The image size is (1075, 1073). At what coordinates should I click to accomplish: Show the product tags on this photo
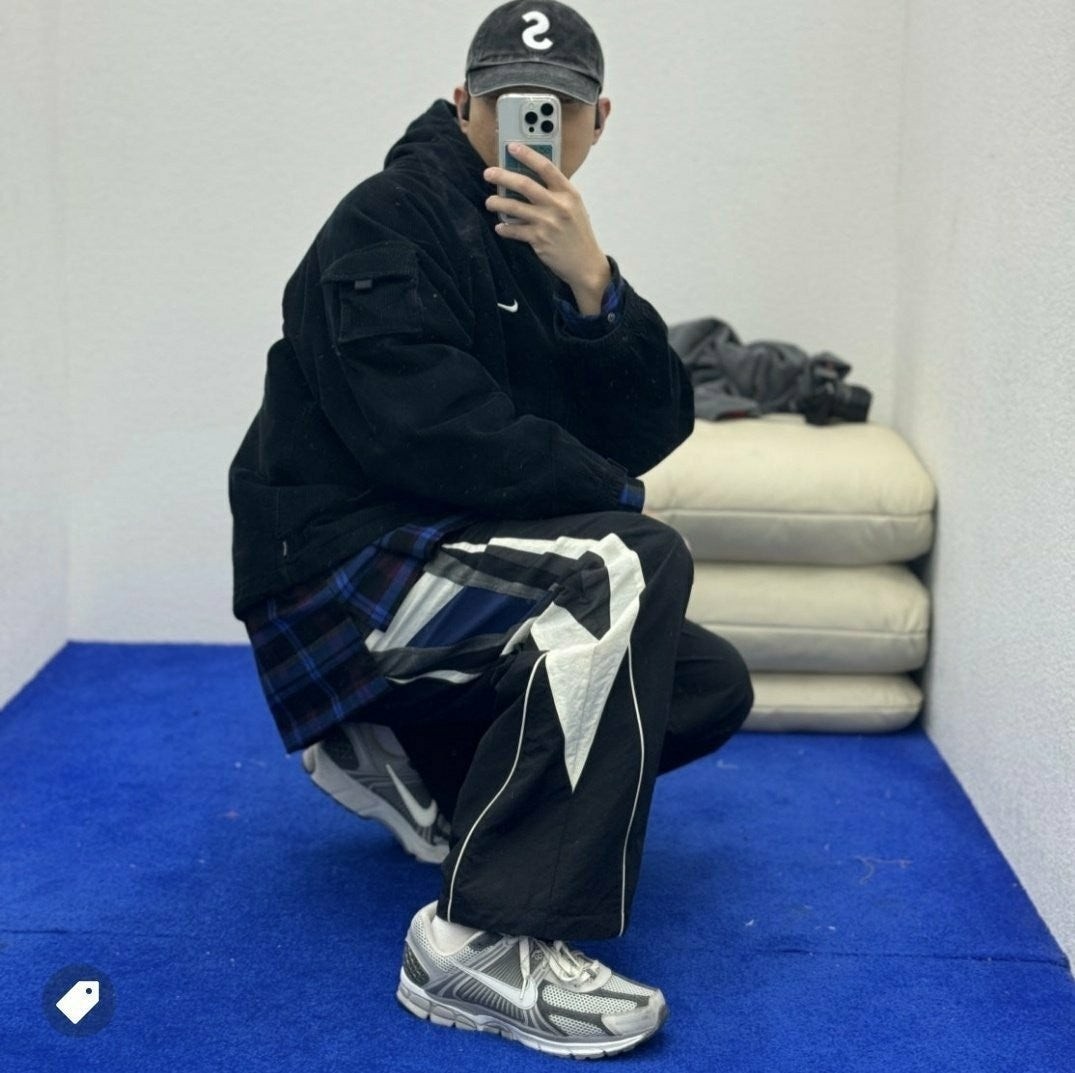click(78, 1001)
